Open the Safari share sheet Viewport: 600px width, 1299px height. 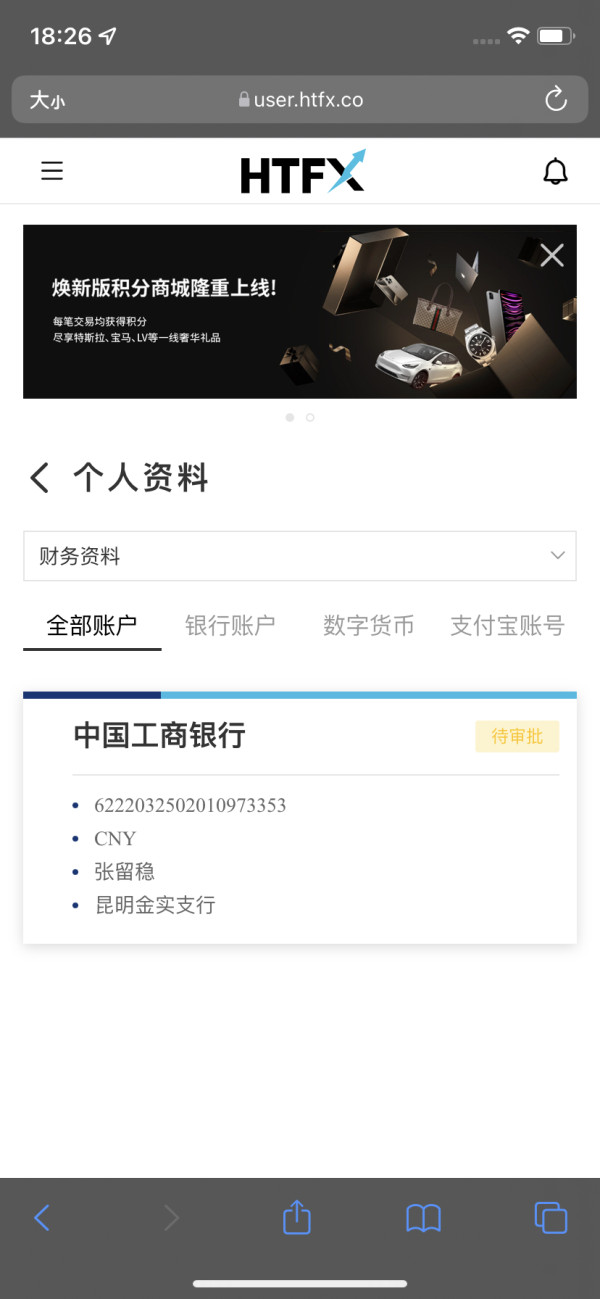pyautogui.click(x=297, y=1216)
